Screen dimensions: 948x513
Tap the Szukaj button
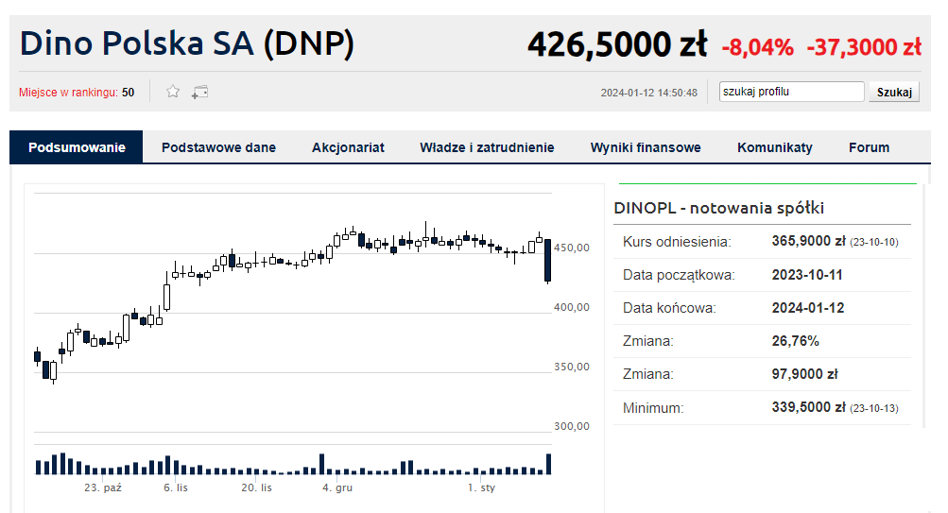tap(894, 92)
